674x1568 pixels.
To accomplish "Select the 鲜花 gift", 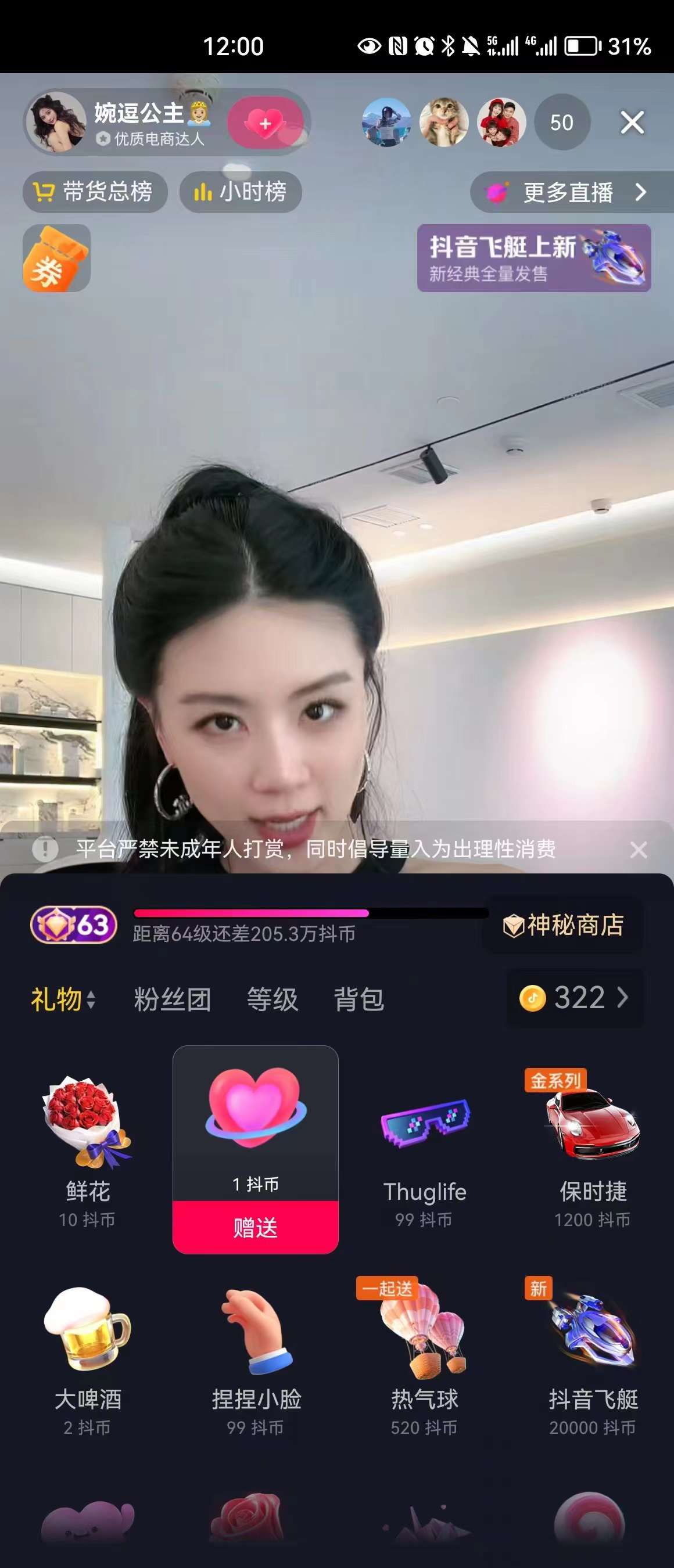I will point(88,1148).
